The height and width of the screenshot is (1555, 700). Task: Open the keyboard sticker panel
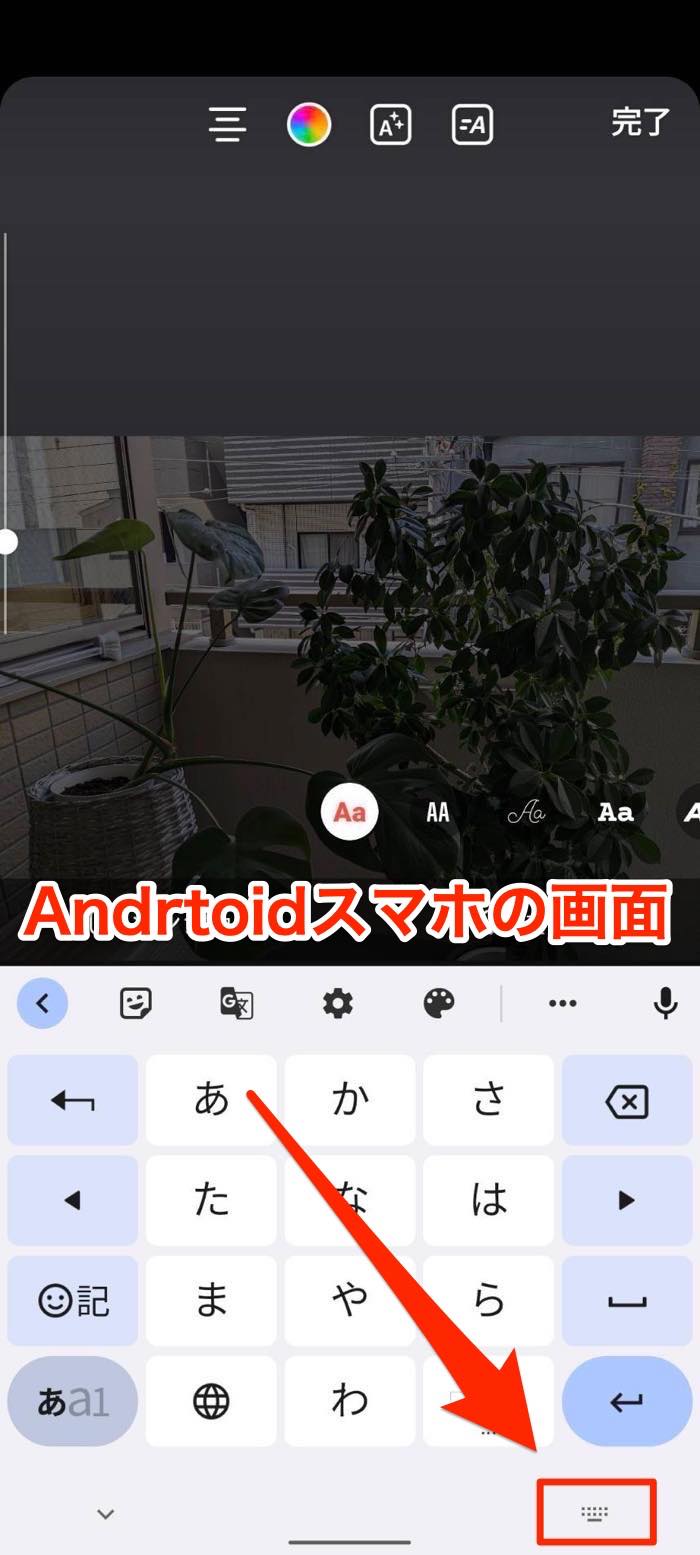point(136,1003)
